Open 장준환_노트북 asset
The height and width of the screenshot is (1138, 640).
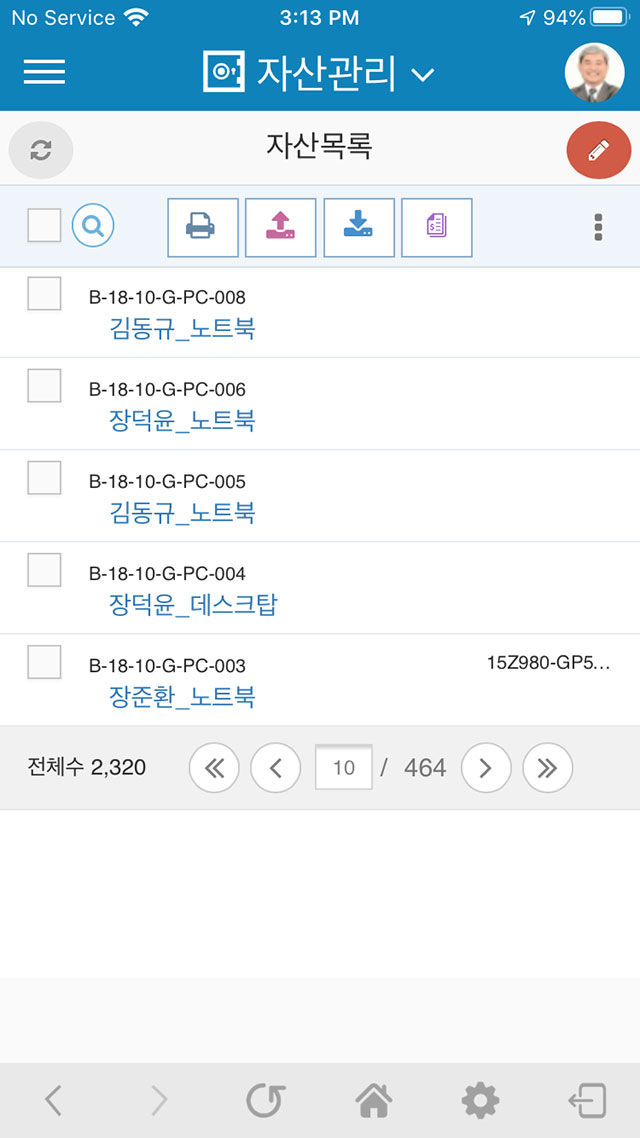tap(182, 697)
